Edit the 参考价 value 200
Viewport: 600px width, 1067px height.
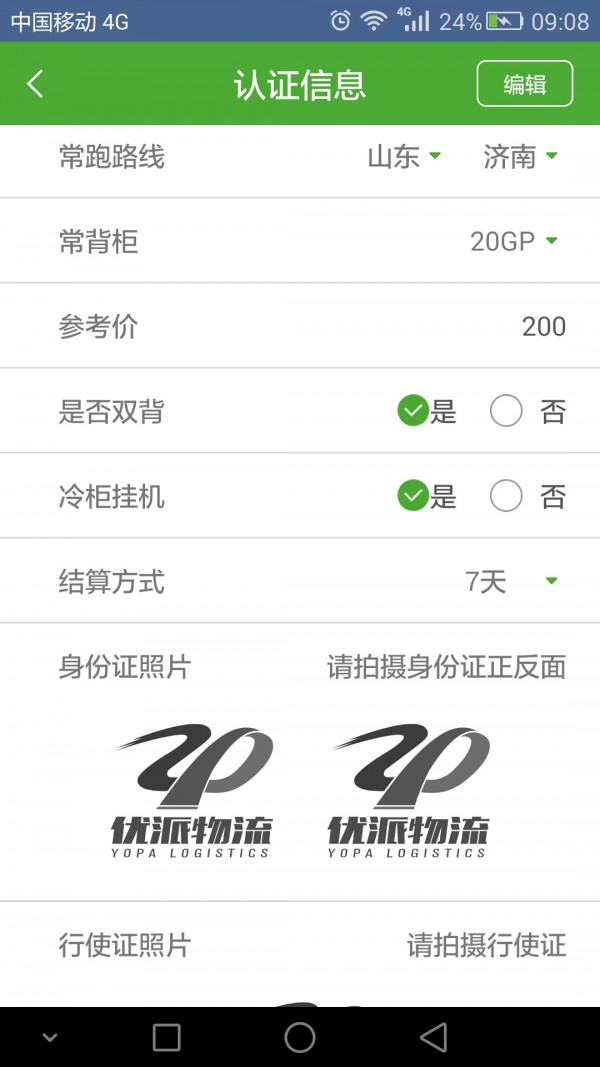[x=543, y=326]
